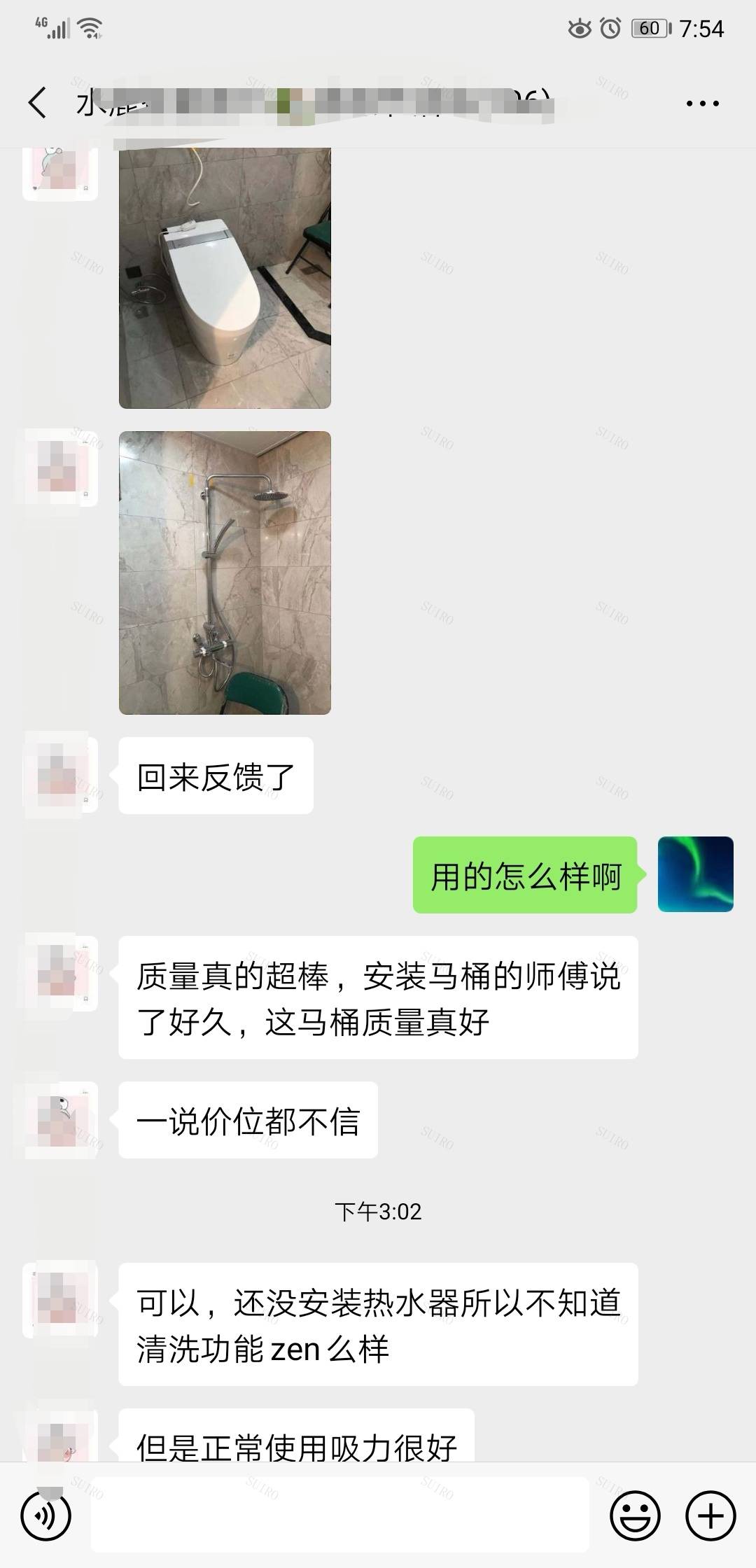The image size is (756, 1568).
Task: Open the emoji sticker panel
Action: 635,1516
